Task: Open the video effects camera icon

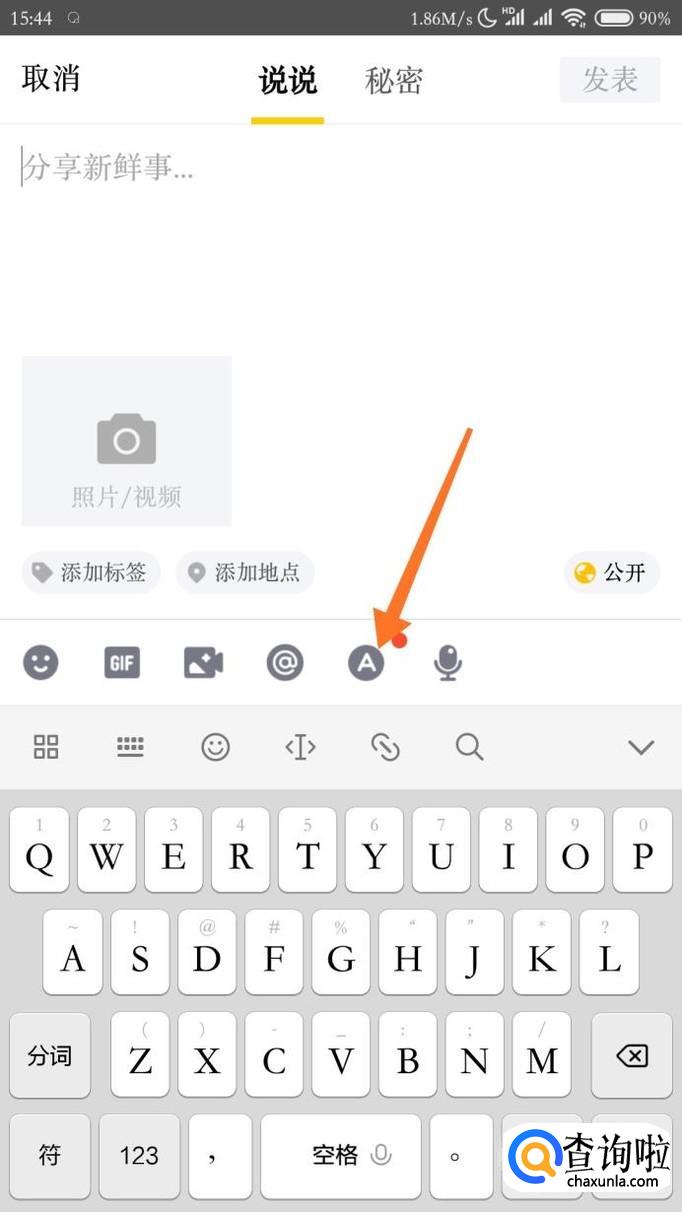Action: click(x=203, y=662)
